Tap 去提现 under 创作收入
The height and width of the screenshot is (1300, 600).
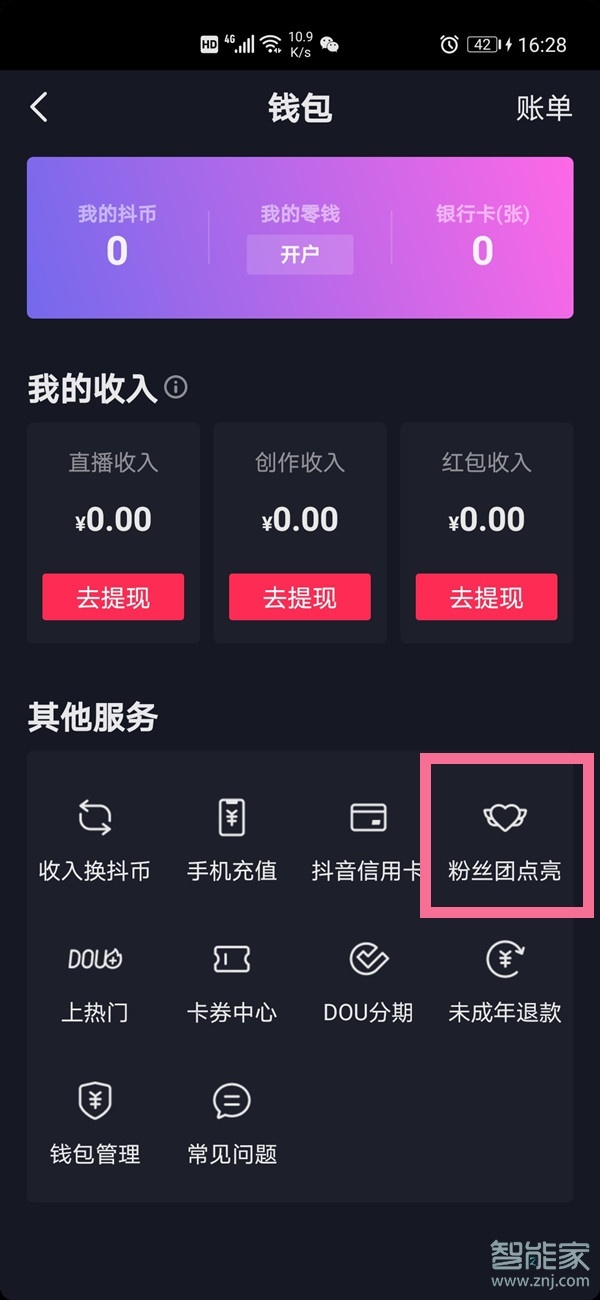pos(300,597)
